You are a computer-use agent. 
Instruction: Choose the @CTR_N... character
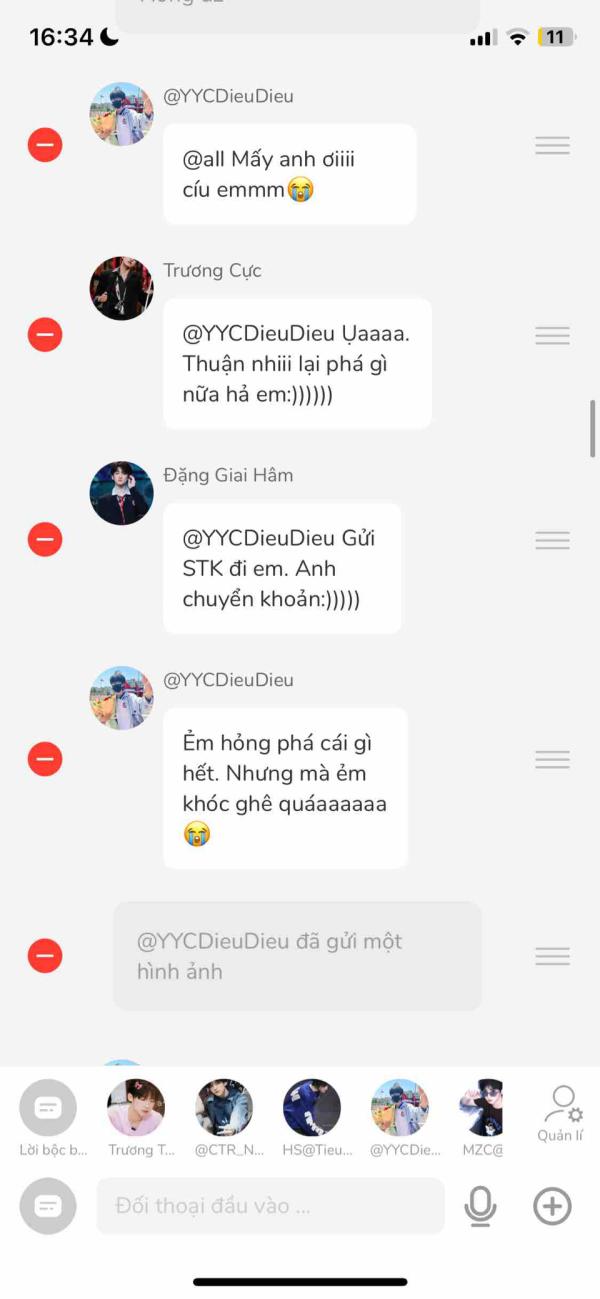[x=224, y=1117]
